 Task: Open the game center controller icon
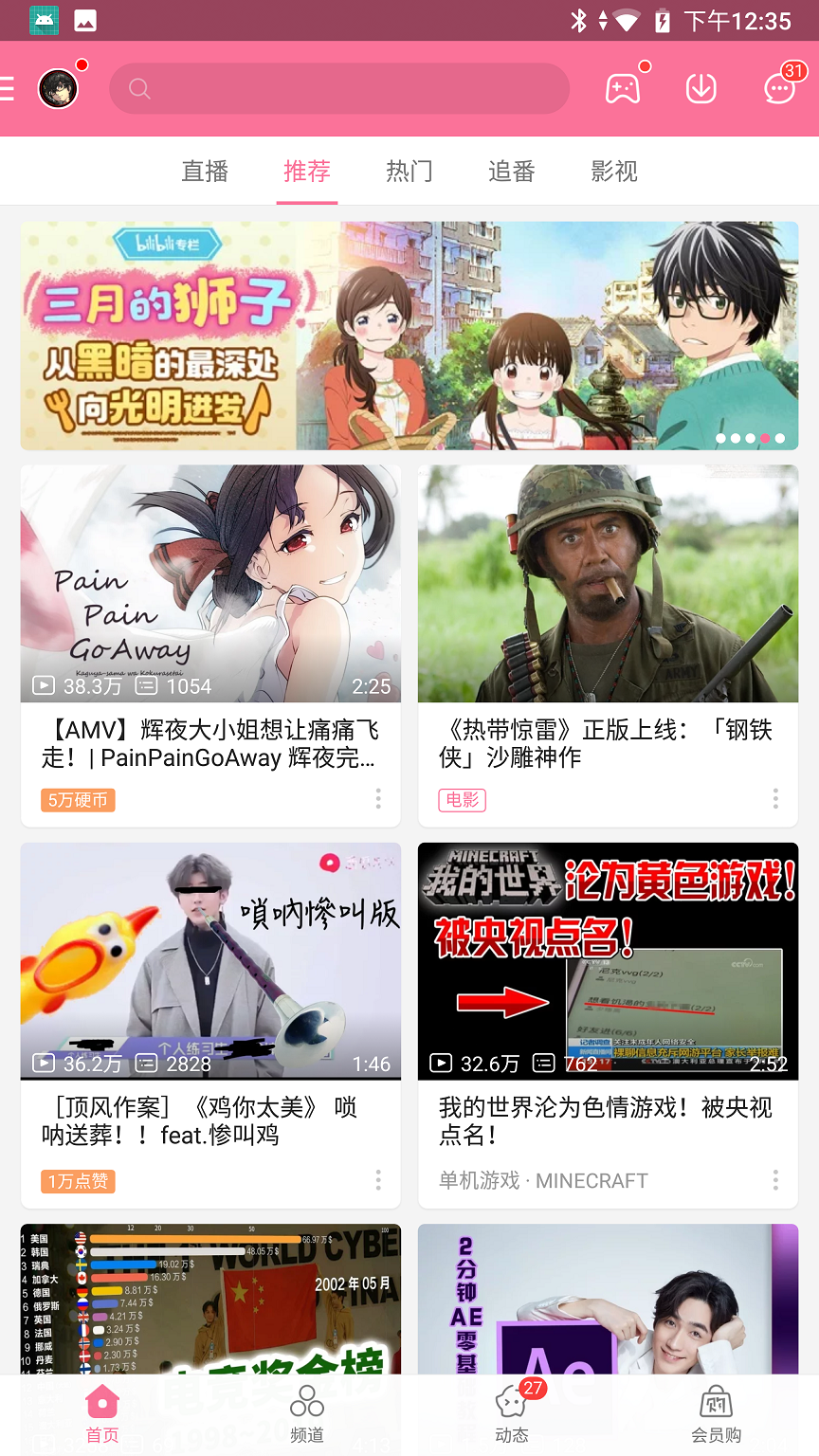click(623, 89)
